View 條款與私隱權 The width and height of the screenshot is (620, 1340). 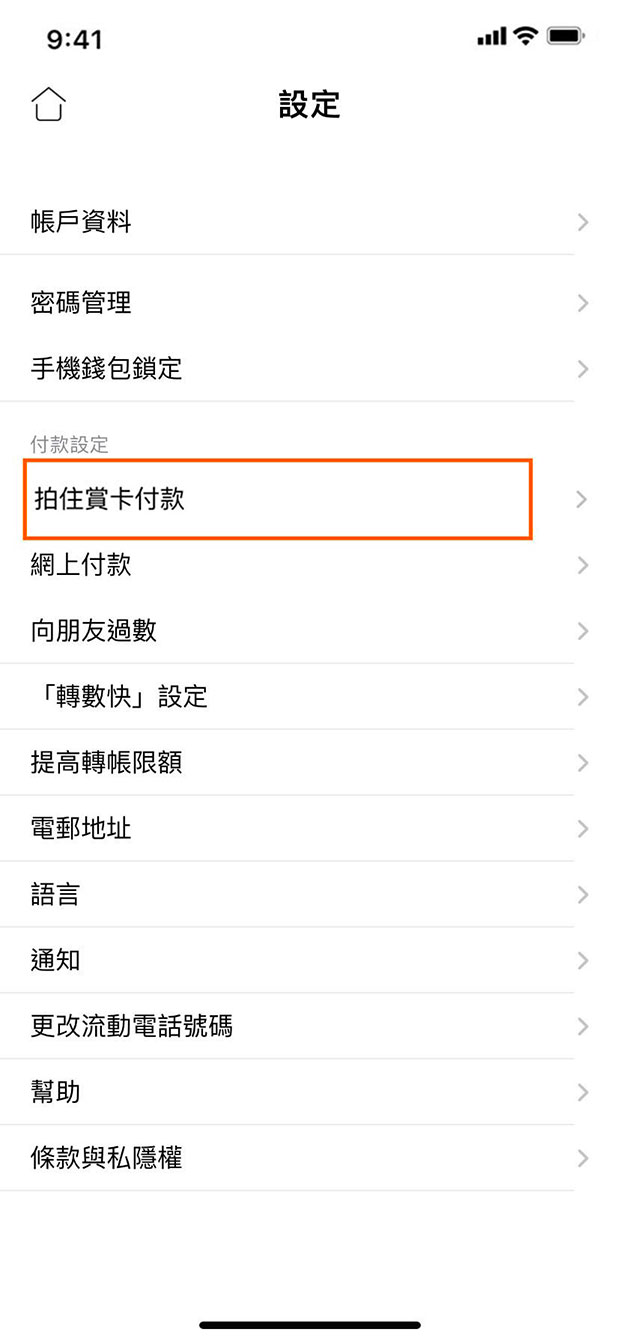tap(300, 1159)
